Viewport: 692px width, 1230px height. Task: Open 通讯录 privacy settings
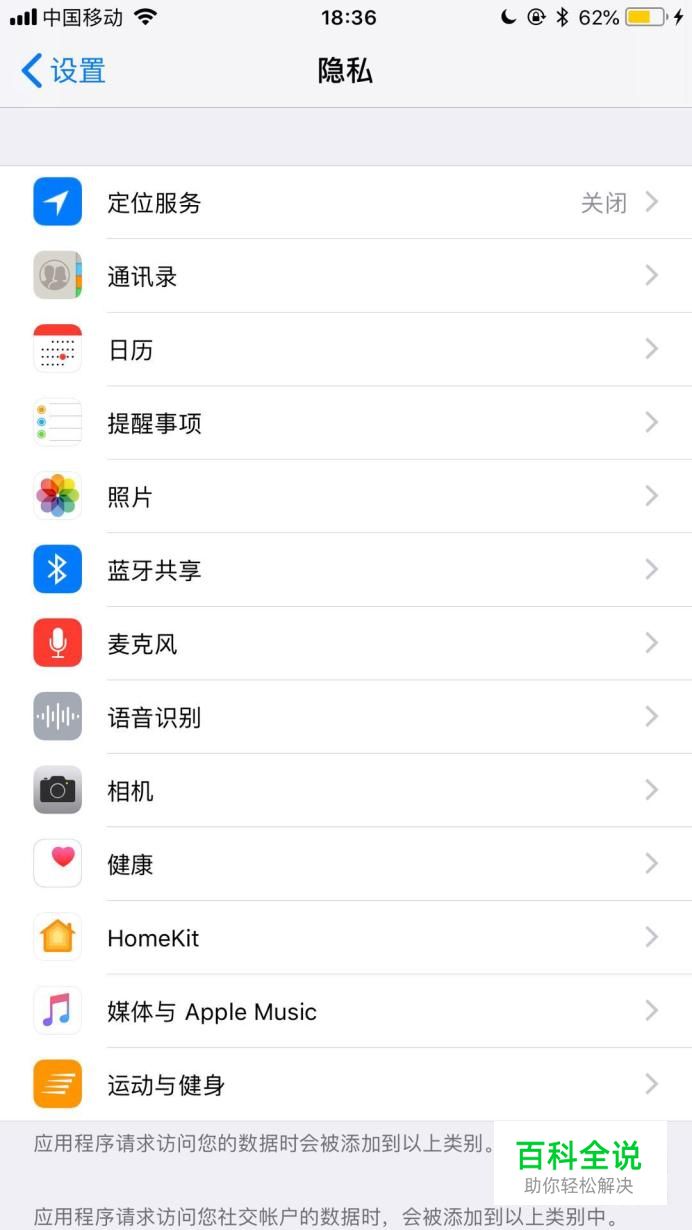[x=346, y=276]
